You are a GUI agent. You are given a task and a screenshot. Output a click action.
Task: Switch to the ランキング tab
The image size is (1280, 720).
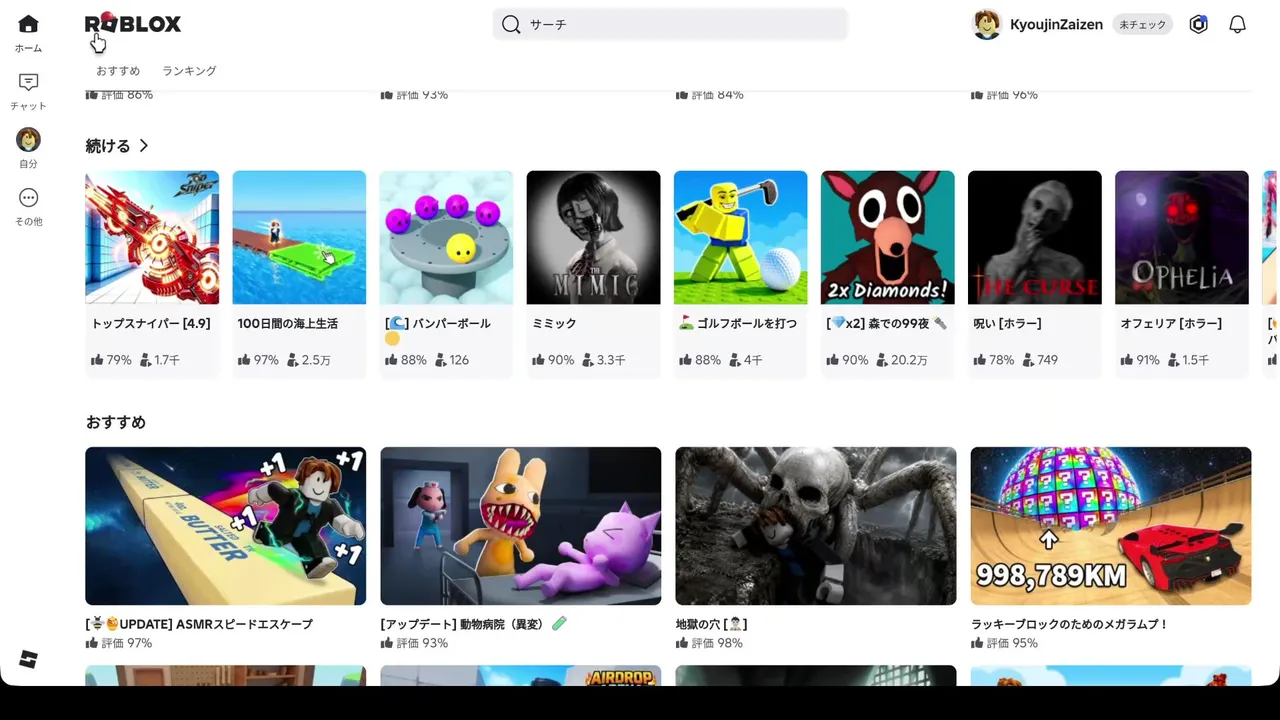pos(189,71)
